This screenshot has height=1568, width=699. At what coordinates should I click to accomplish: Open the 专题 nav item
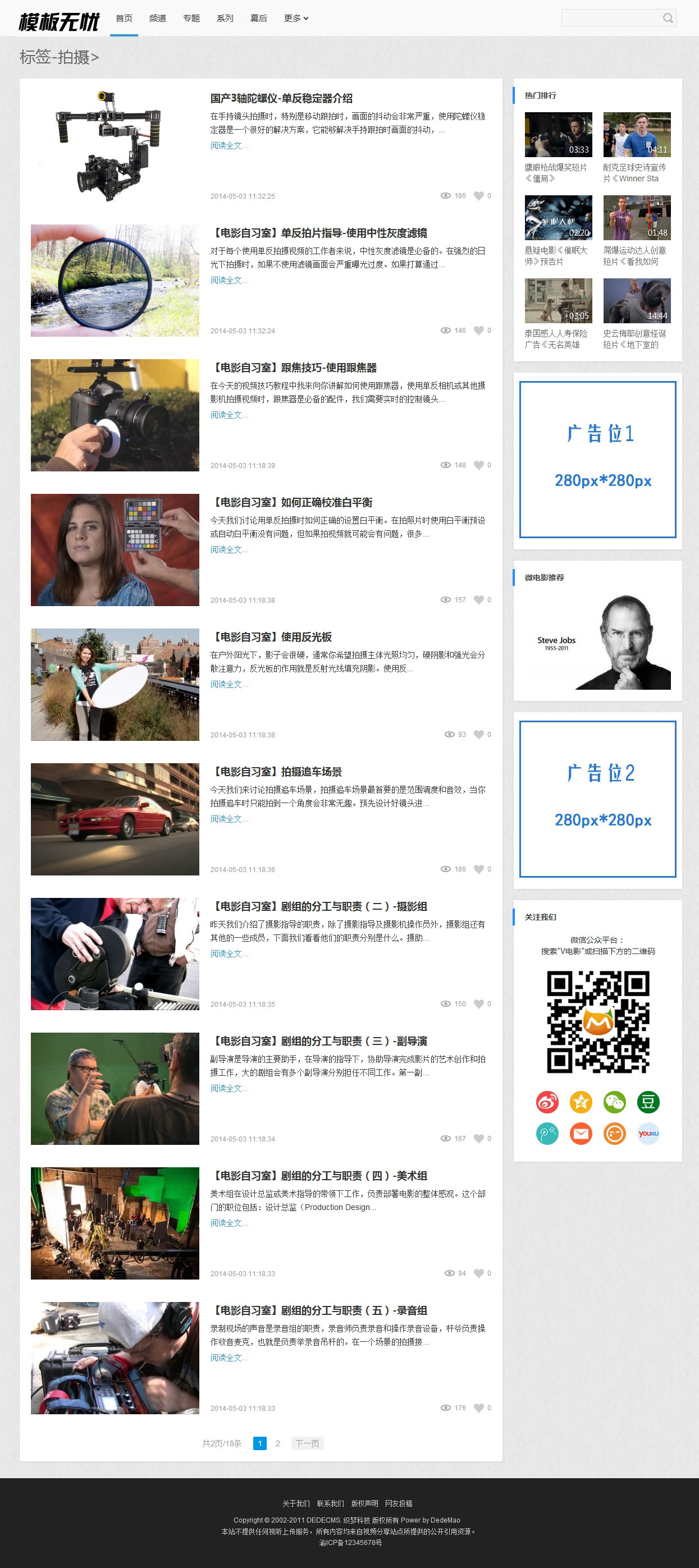191,19
